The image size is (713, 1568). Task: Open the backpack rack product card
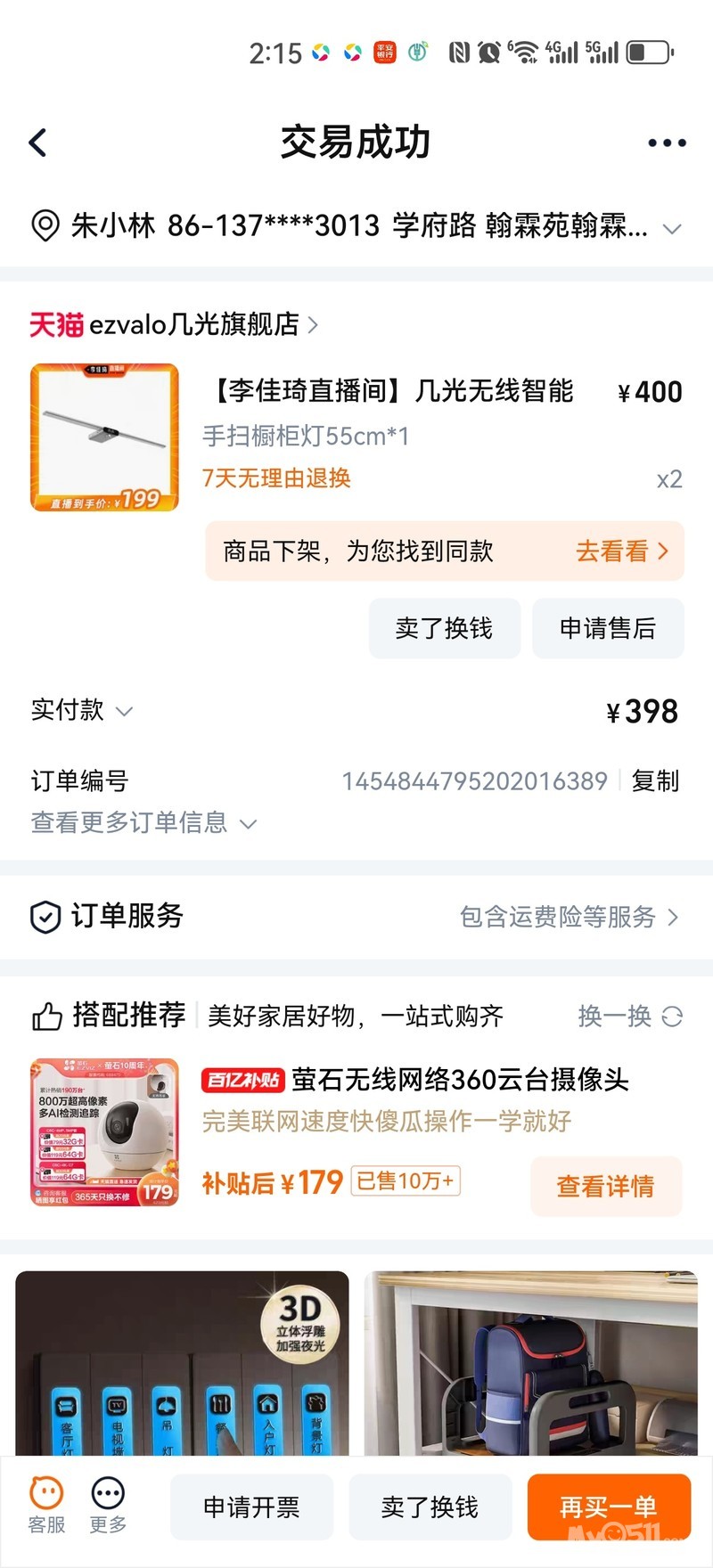coord(530,1363)
